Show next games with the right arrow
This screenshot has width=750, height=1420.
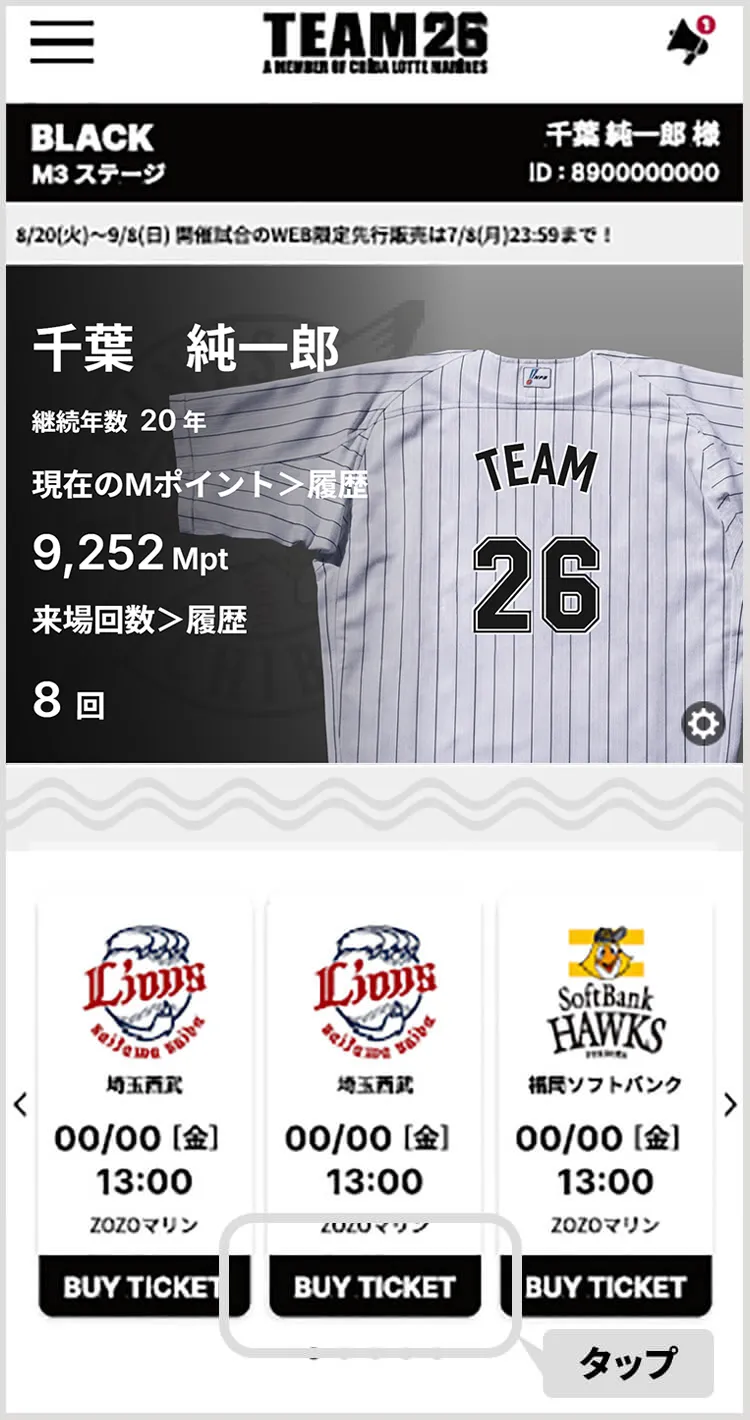point(730,1105)
